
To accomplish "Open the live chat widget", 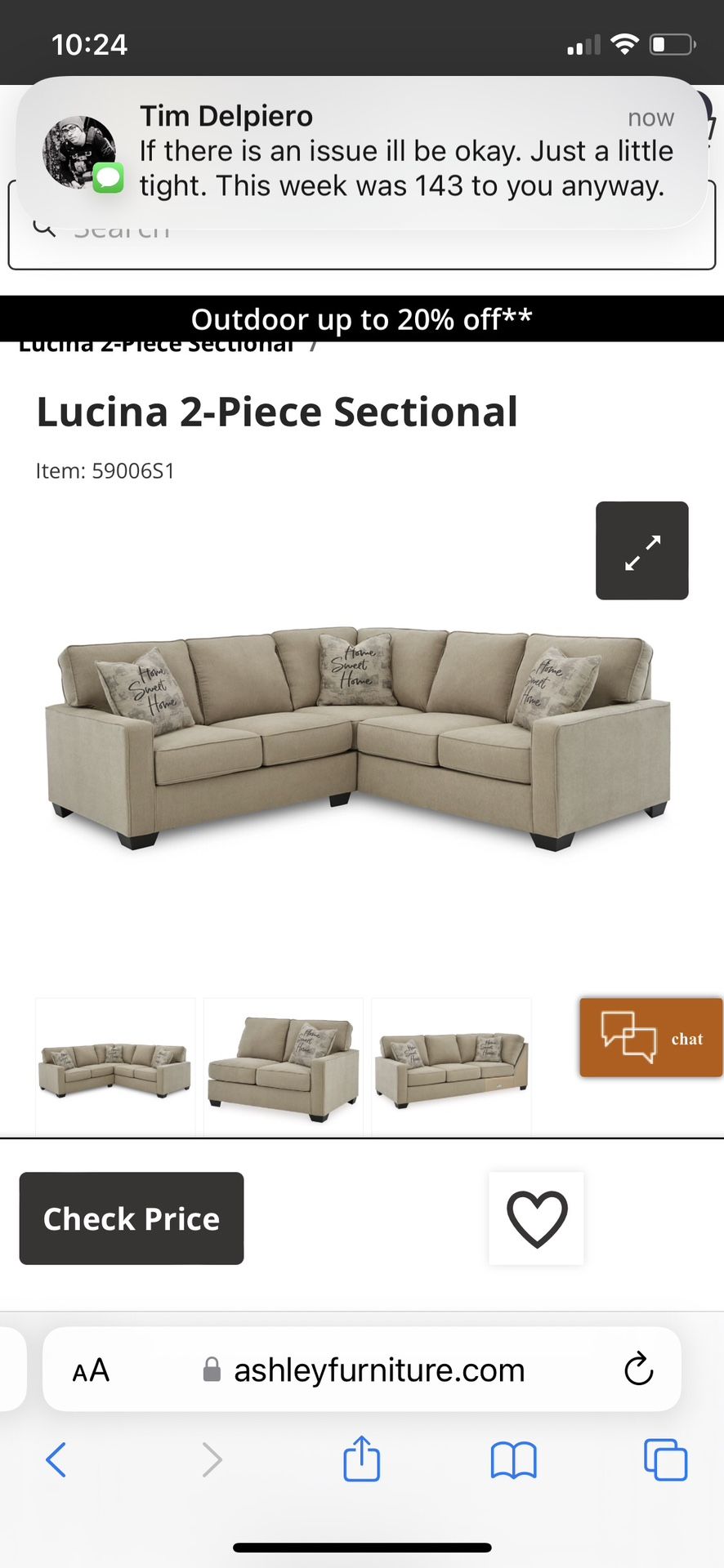I will pos(651,1037).
